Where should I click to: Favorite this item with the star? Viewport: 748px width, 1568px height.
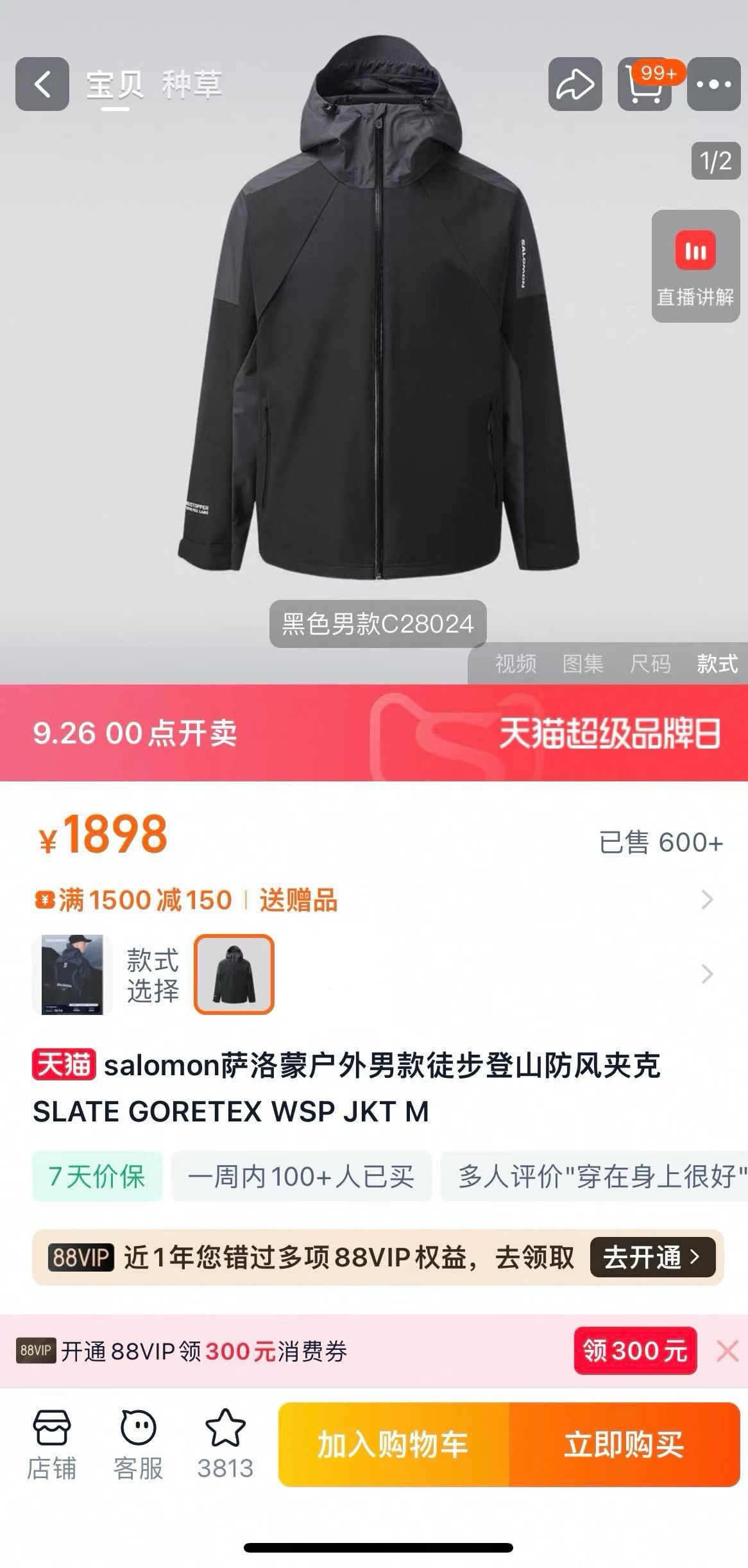point(225,1445)
